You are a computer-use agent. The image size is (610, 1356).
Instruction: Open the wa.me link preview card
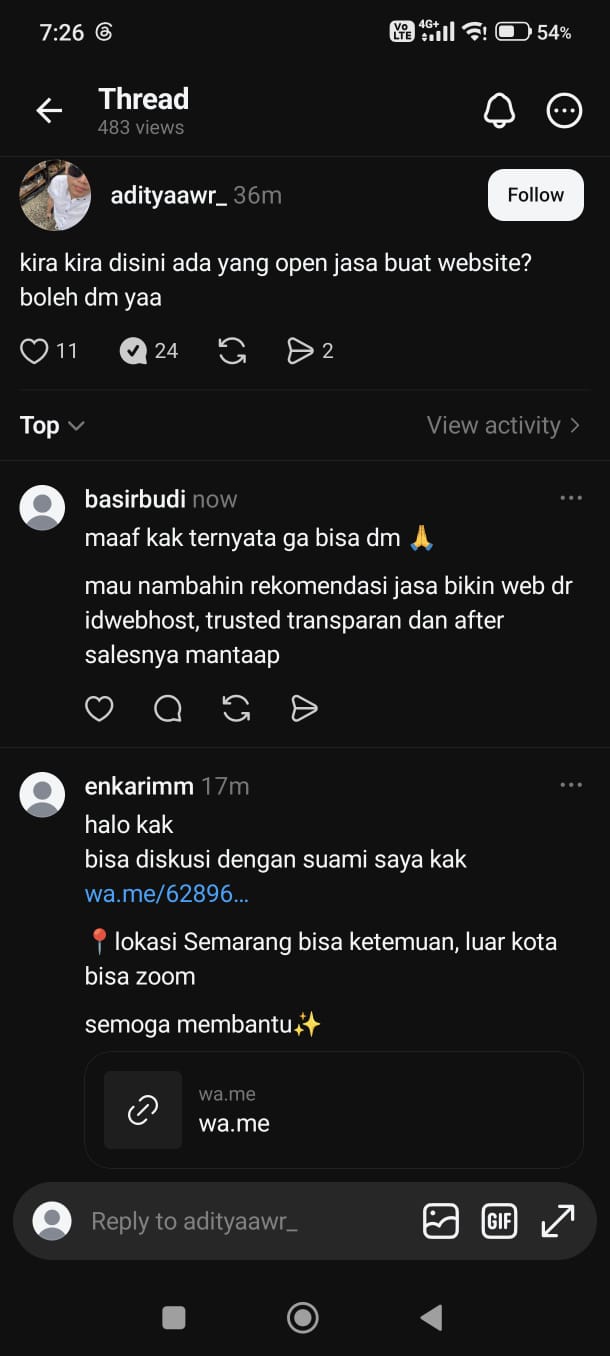(334, 1109)
